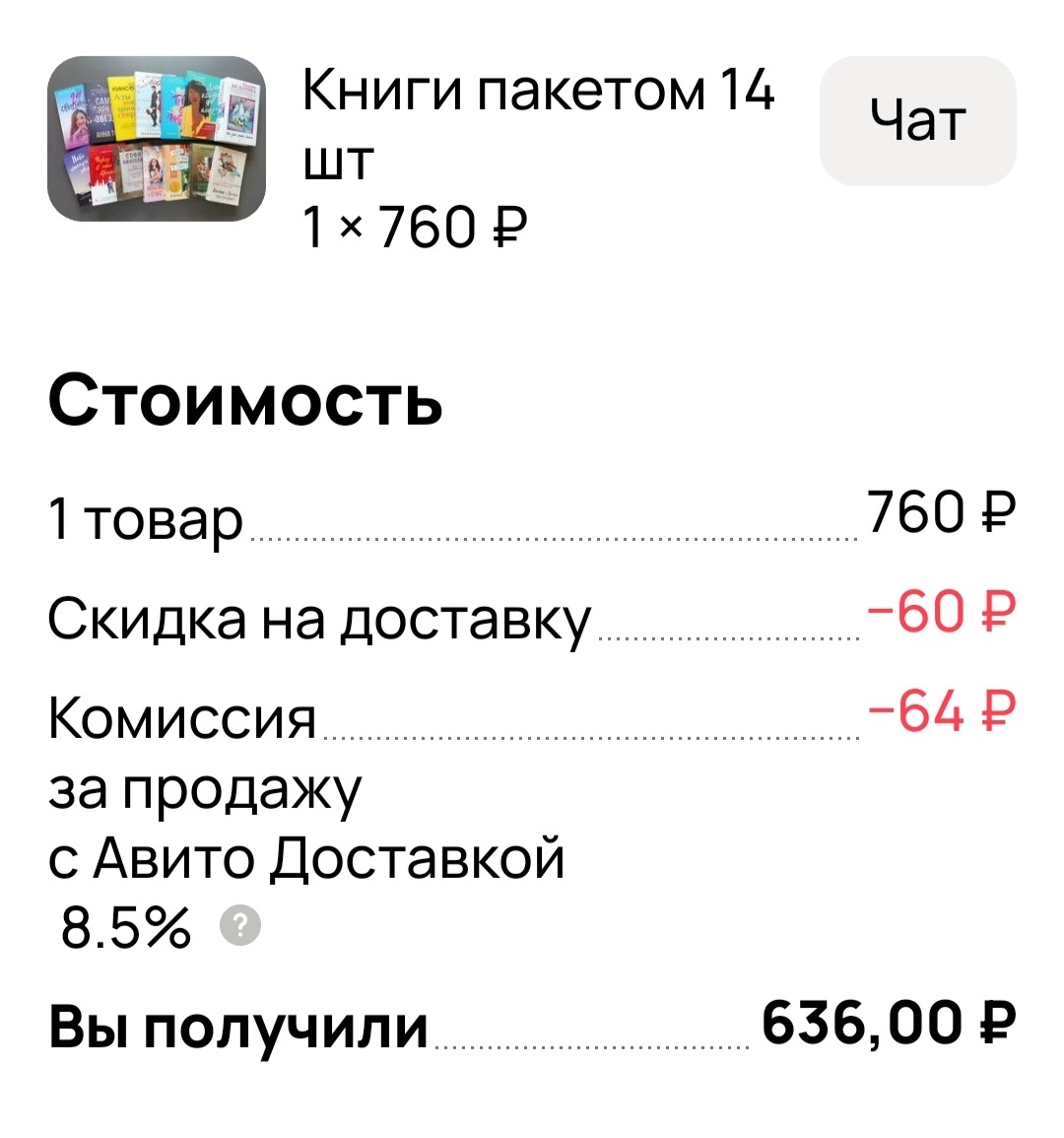Open chat about this order
Viewport: 1064px width, 1138px height.
tap(916, 120)
